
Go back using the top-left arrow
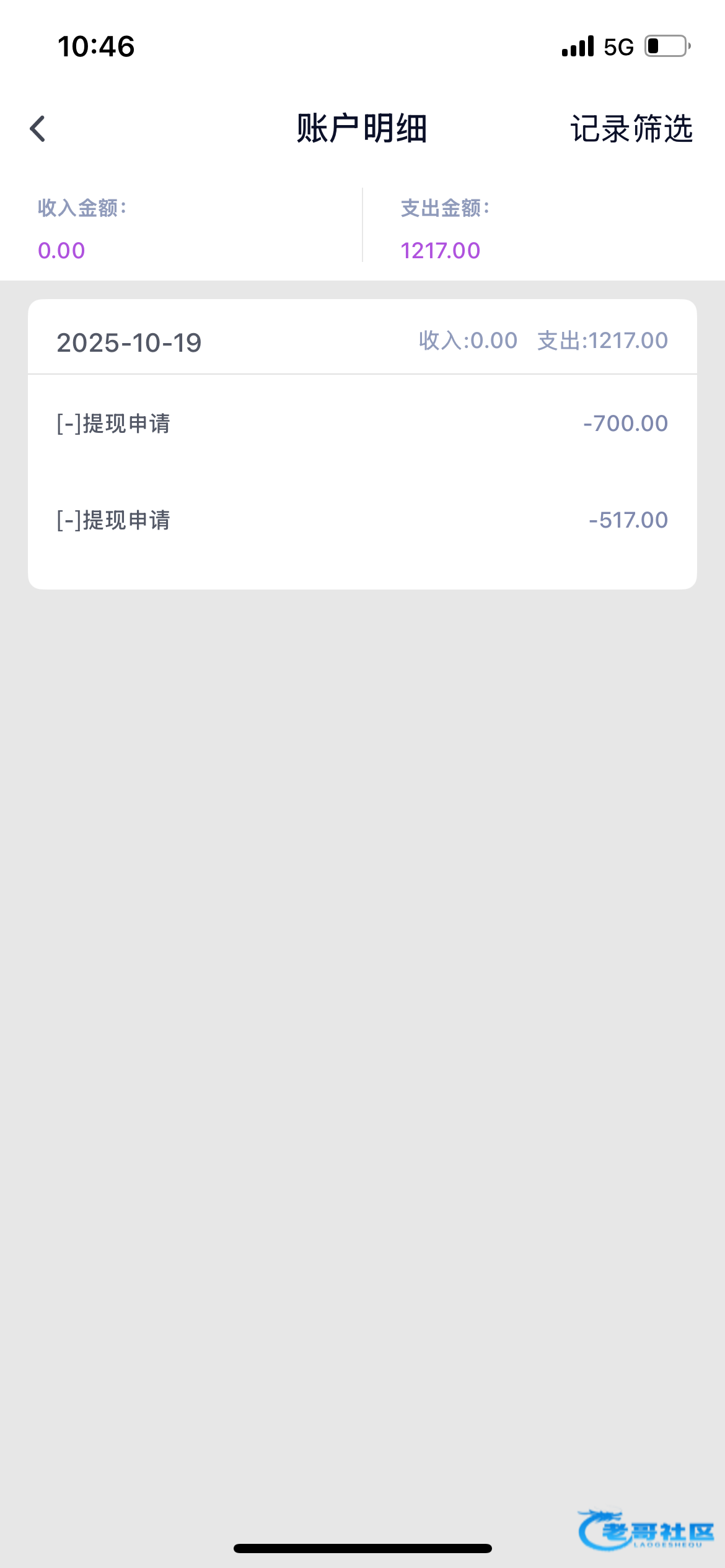pos(38,129)
